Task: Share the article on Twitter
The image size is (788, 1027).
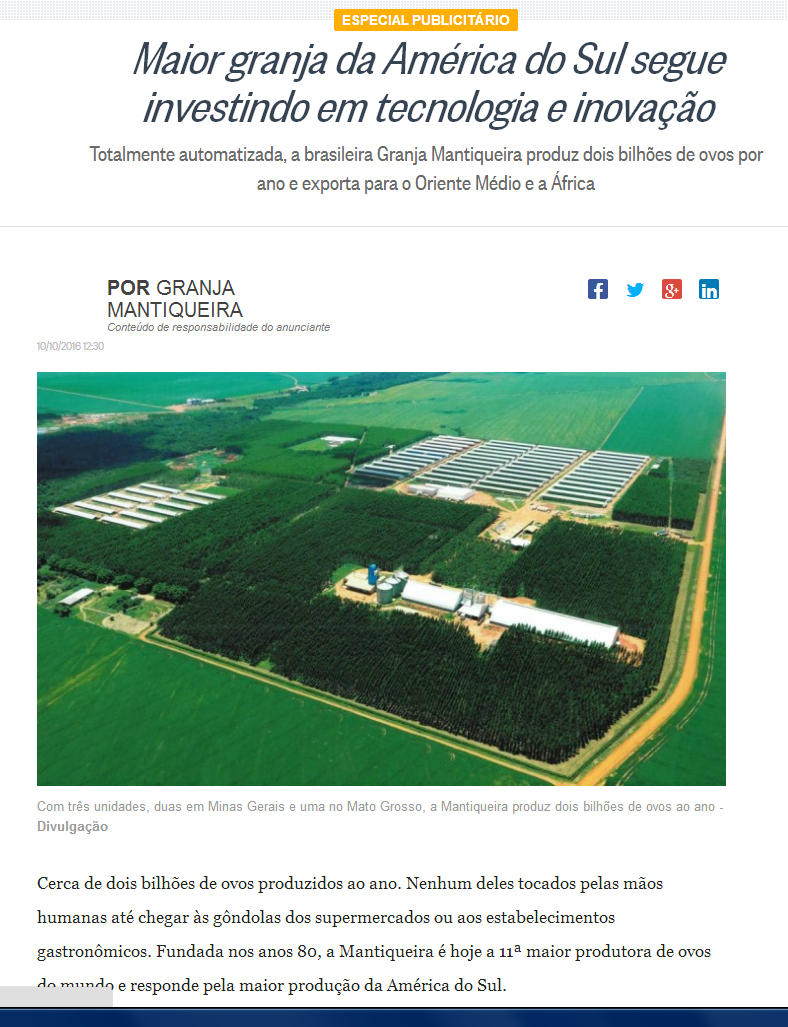Action: (x=635, y=290)
